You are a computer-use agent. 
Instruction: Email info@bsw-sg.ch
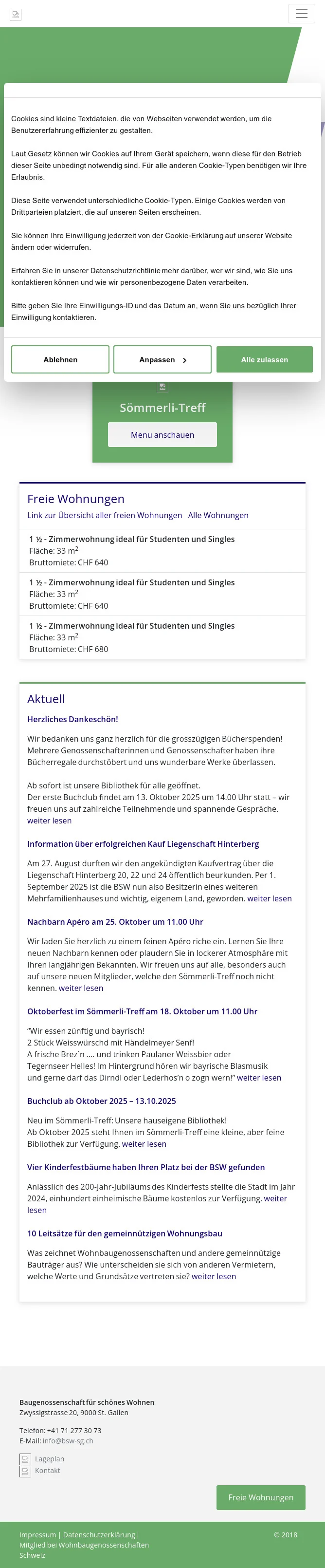coord(68,1441)
